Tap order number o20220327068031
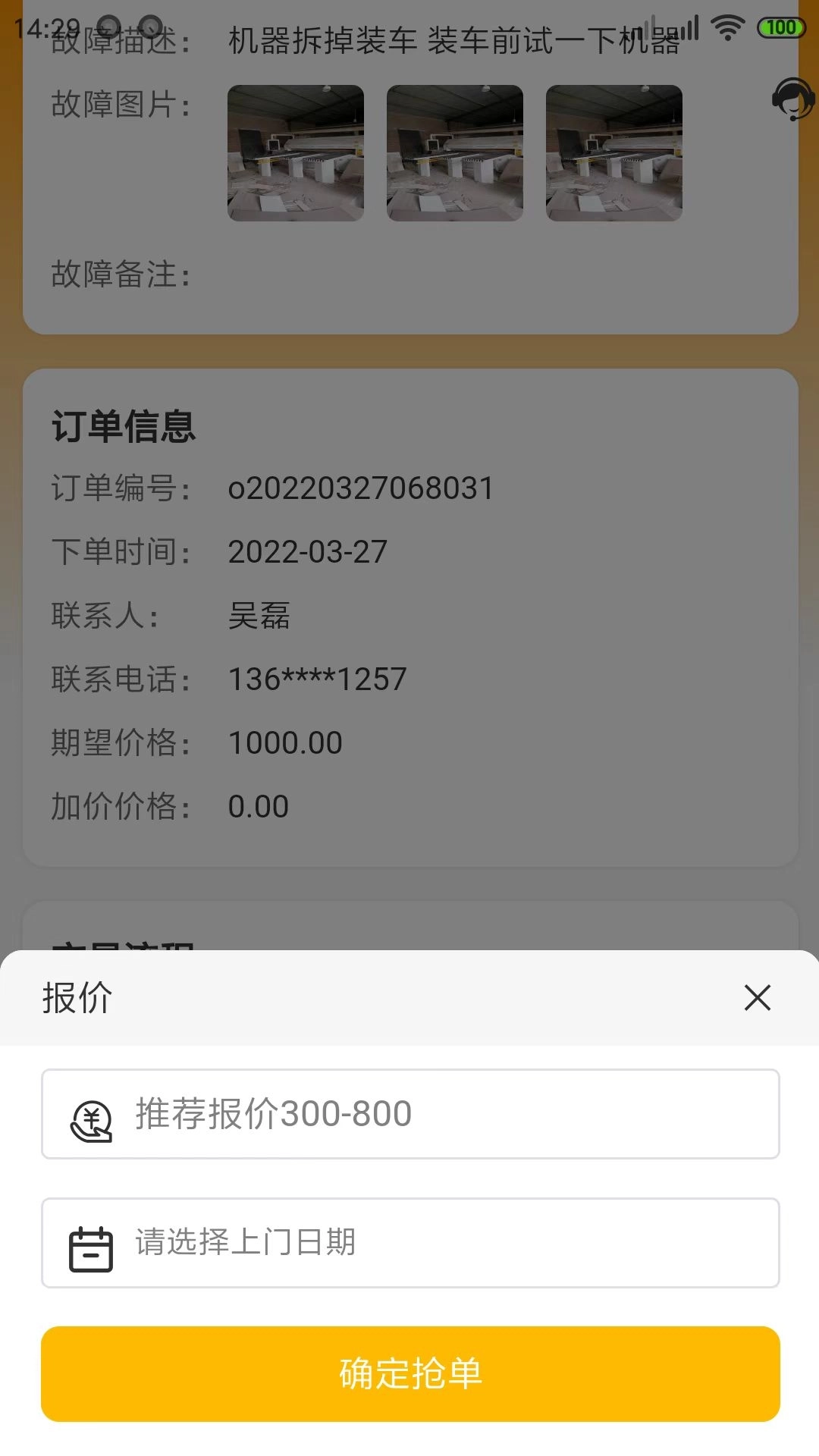 362,488
